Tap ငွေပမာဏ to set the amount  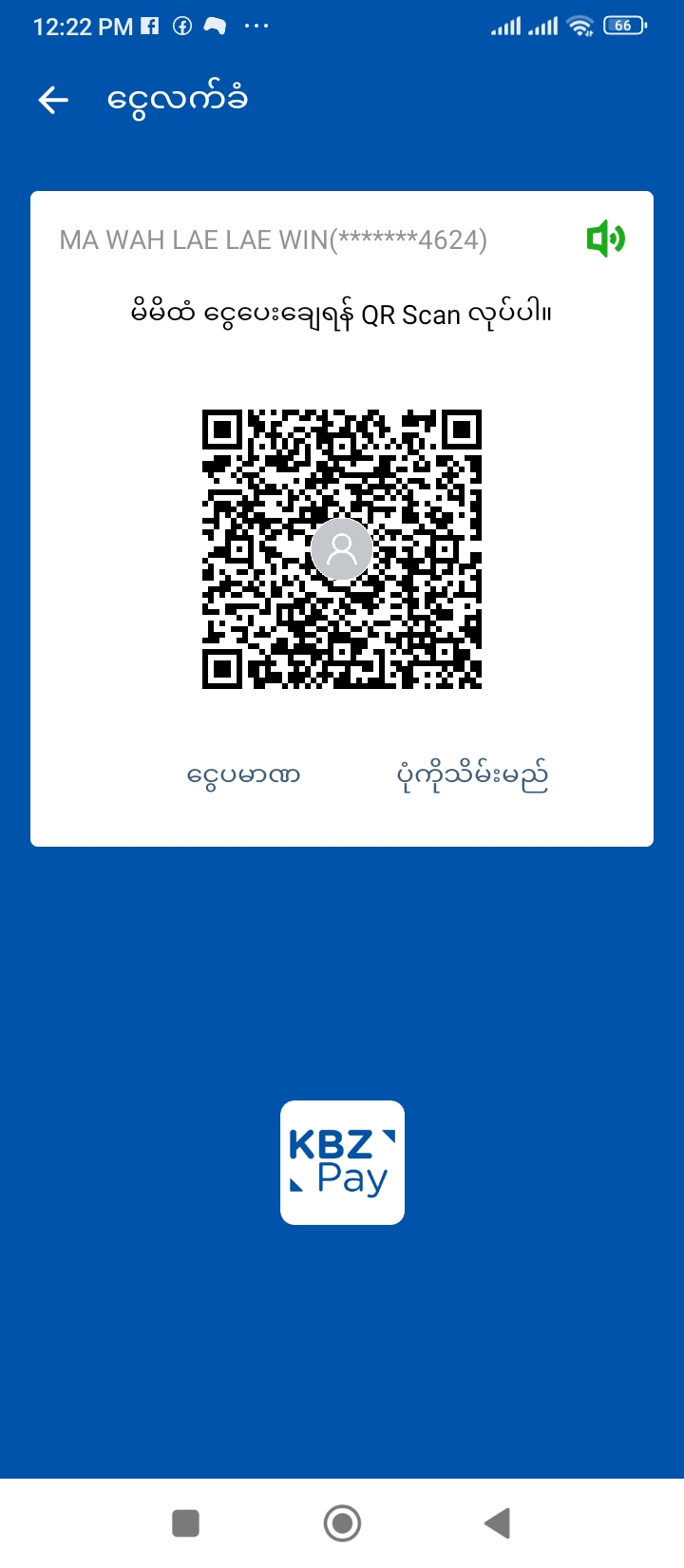(x=243, y=775)
